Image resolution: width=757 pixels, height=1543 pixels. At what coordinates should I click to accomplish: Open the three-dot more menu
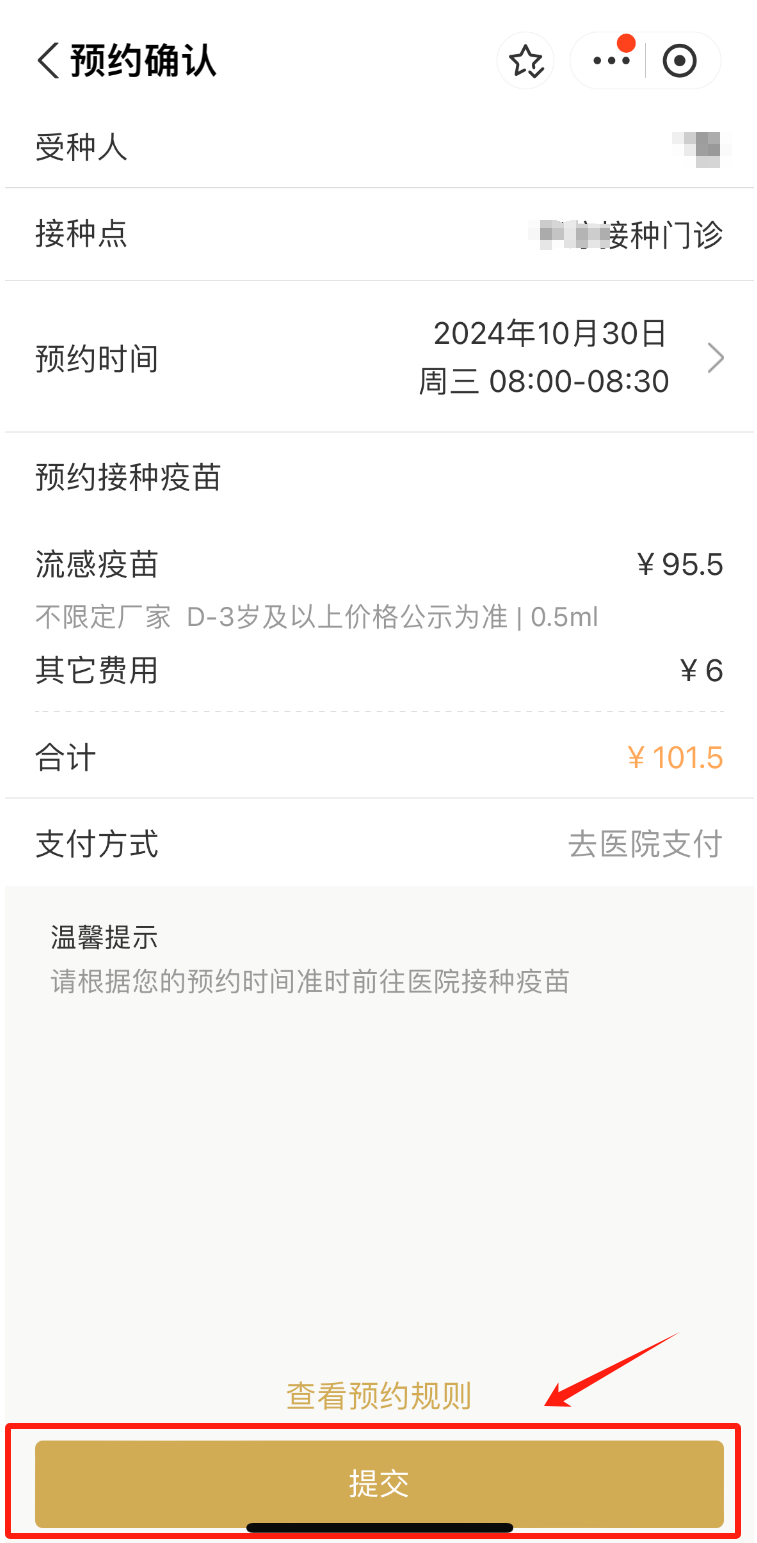610,61
